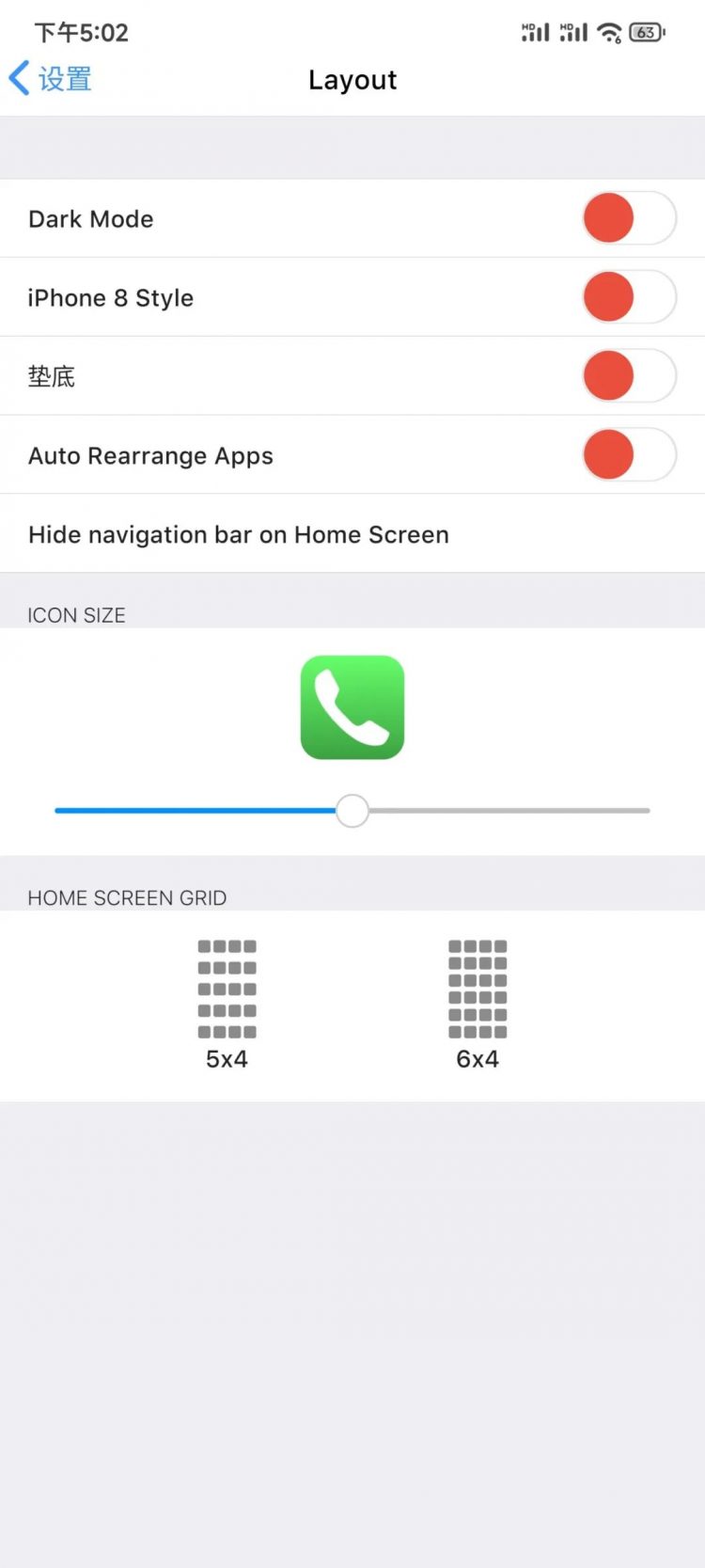Screen dimensions: 705x1568
Task: Open Hide navigation bar on Home Screen
Action: click(238, 534)
